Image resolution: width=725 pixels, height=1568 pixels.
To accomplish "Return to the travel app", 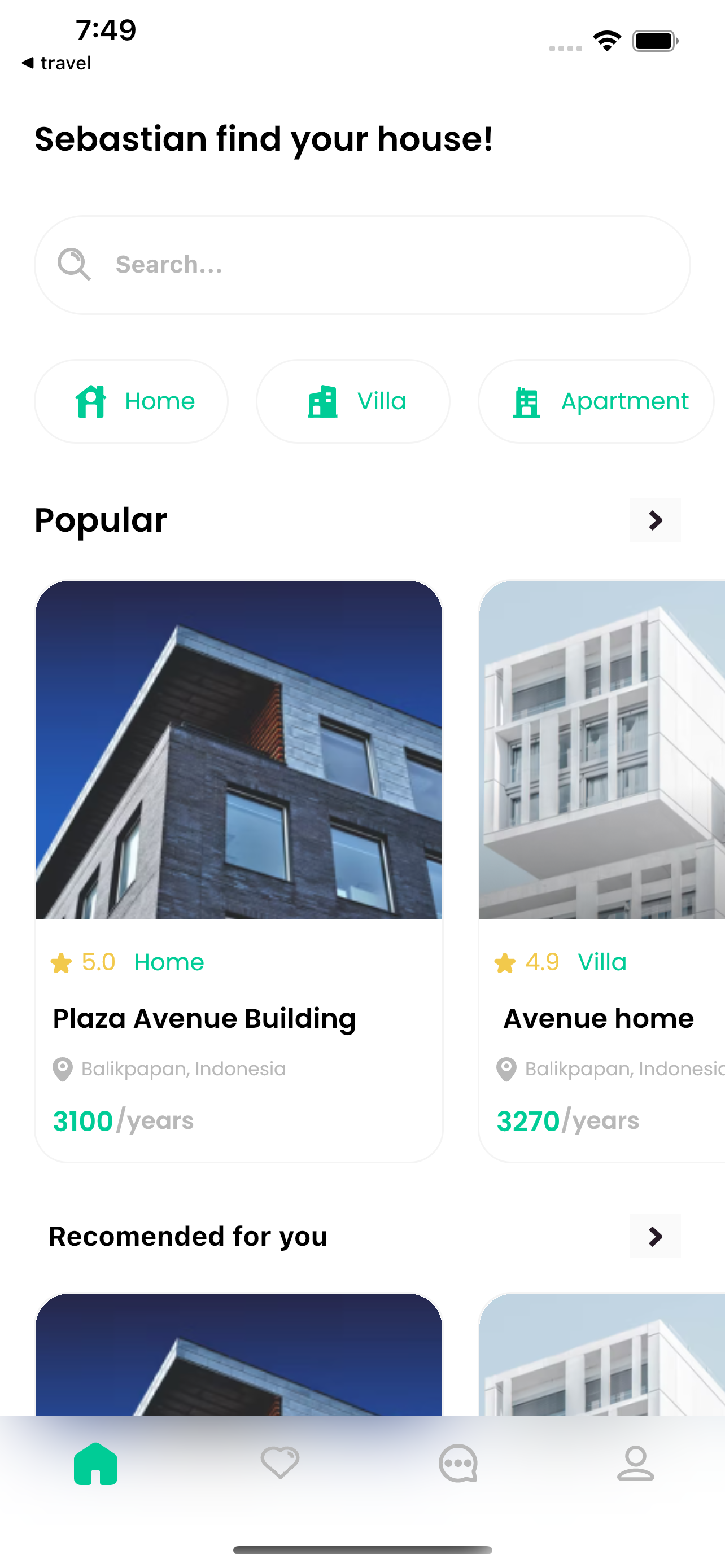I will click(56, 63).
